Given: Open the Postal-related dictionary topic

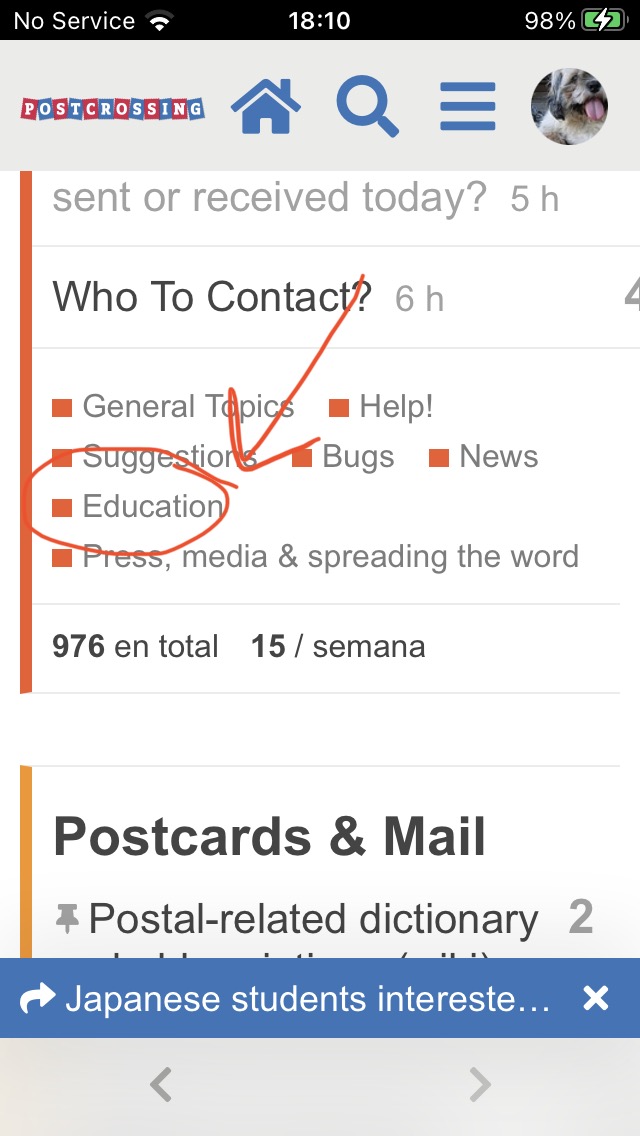Looking at the screenshot, I should pos(313,919).
